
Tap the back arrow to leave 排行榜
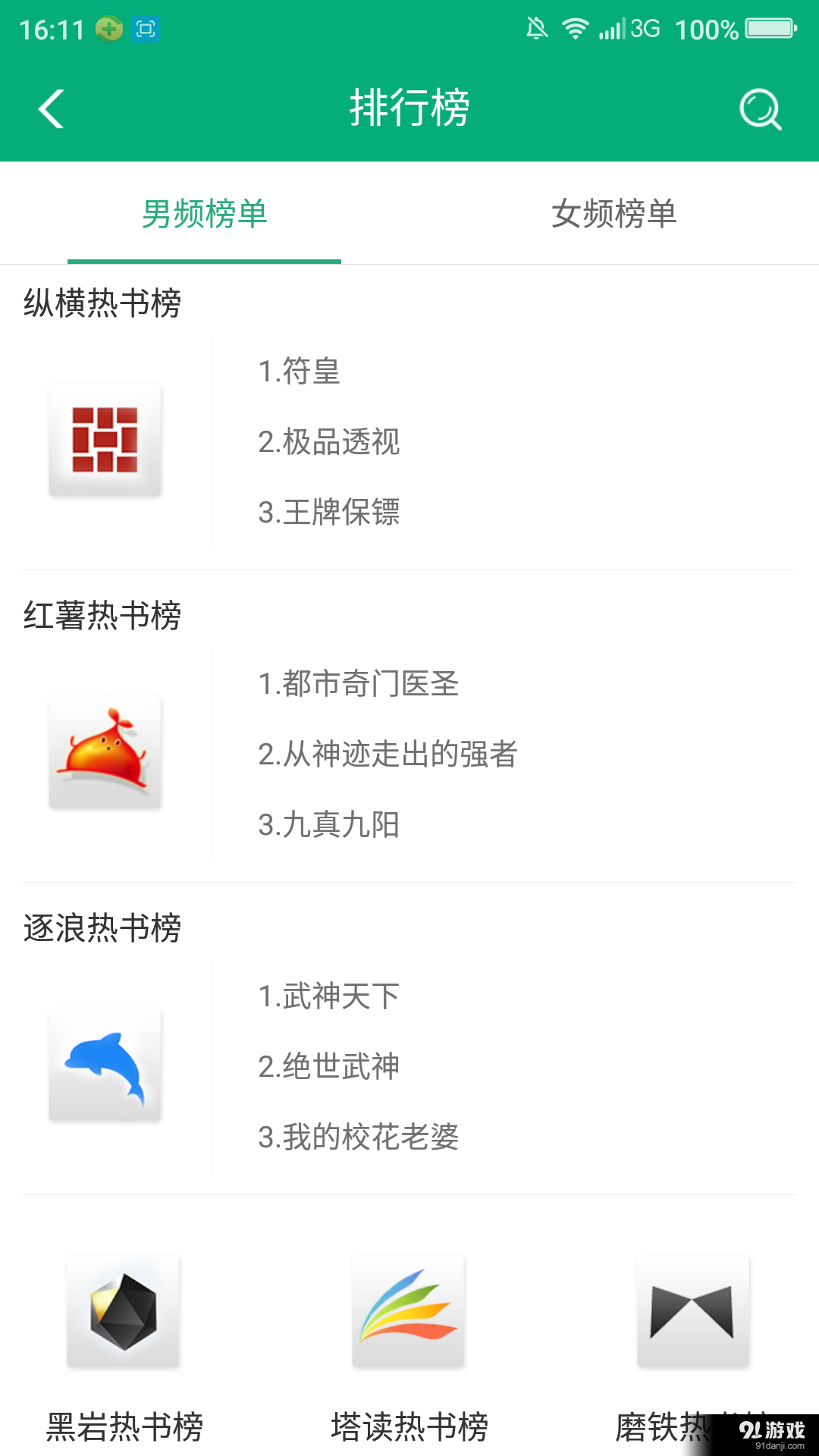pyautogui.click(x=50, y=108)
